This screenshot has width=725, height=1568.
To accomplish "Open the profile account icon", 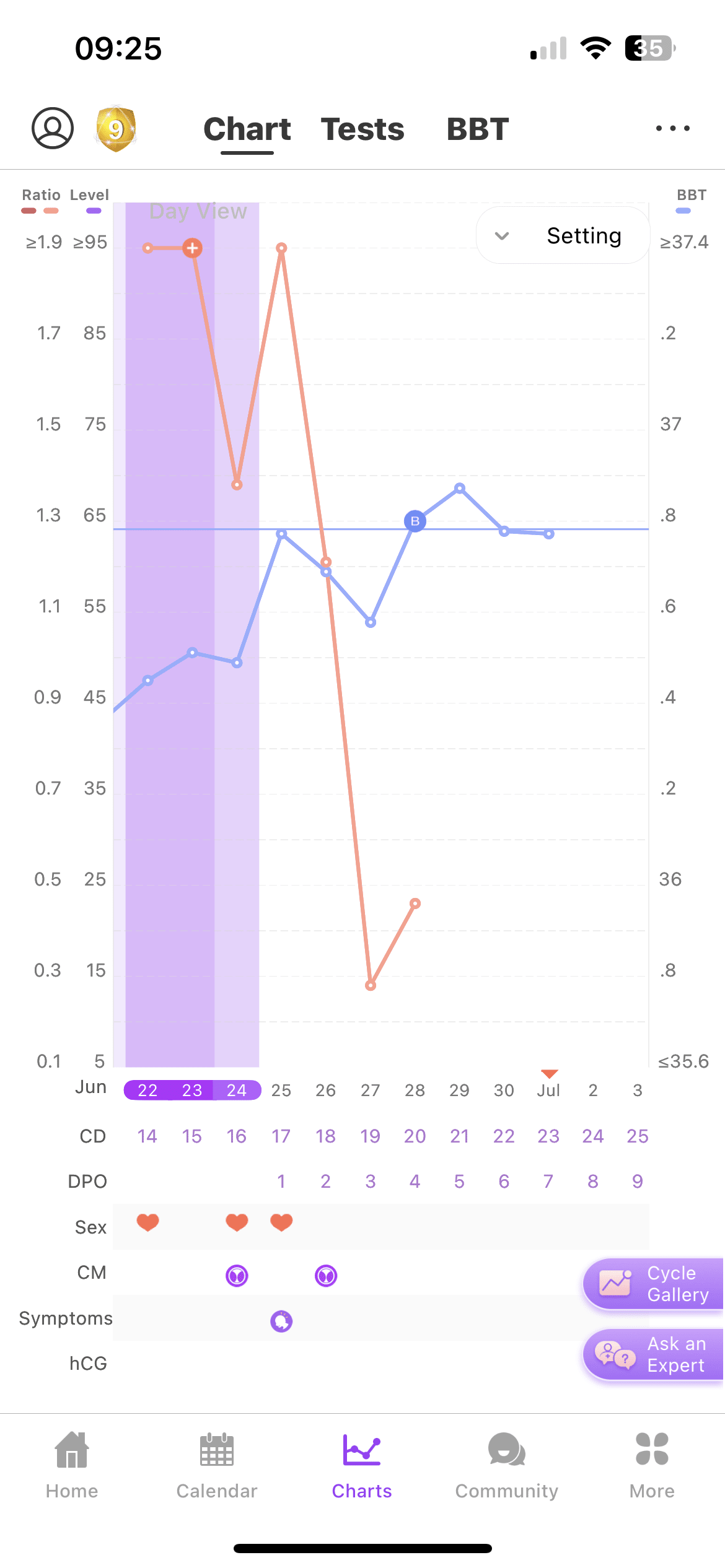I will pyautogui.click(x=53, y=128).
